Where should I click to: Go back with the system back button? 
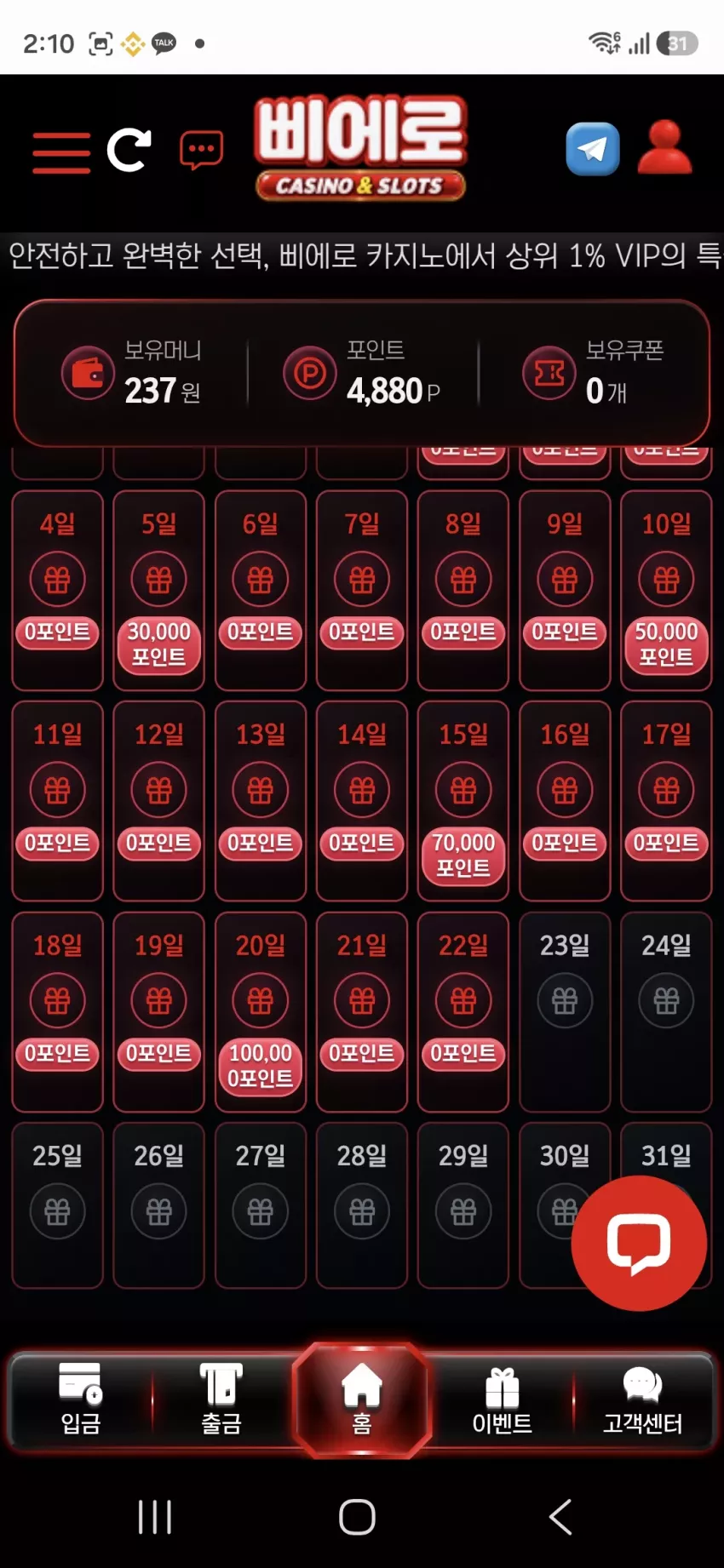pos(560,1516)
